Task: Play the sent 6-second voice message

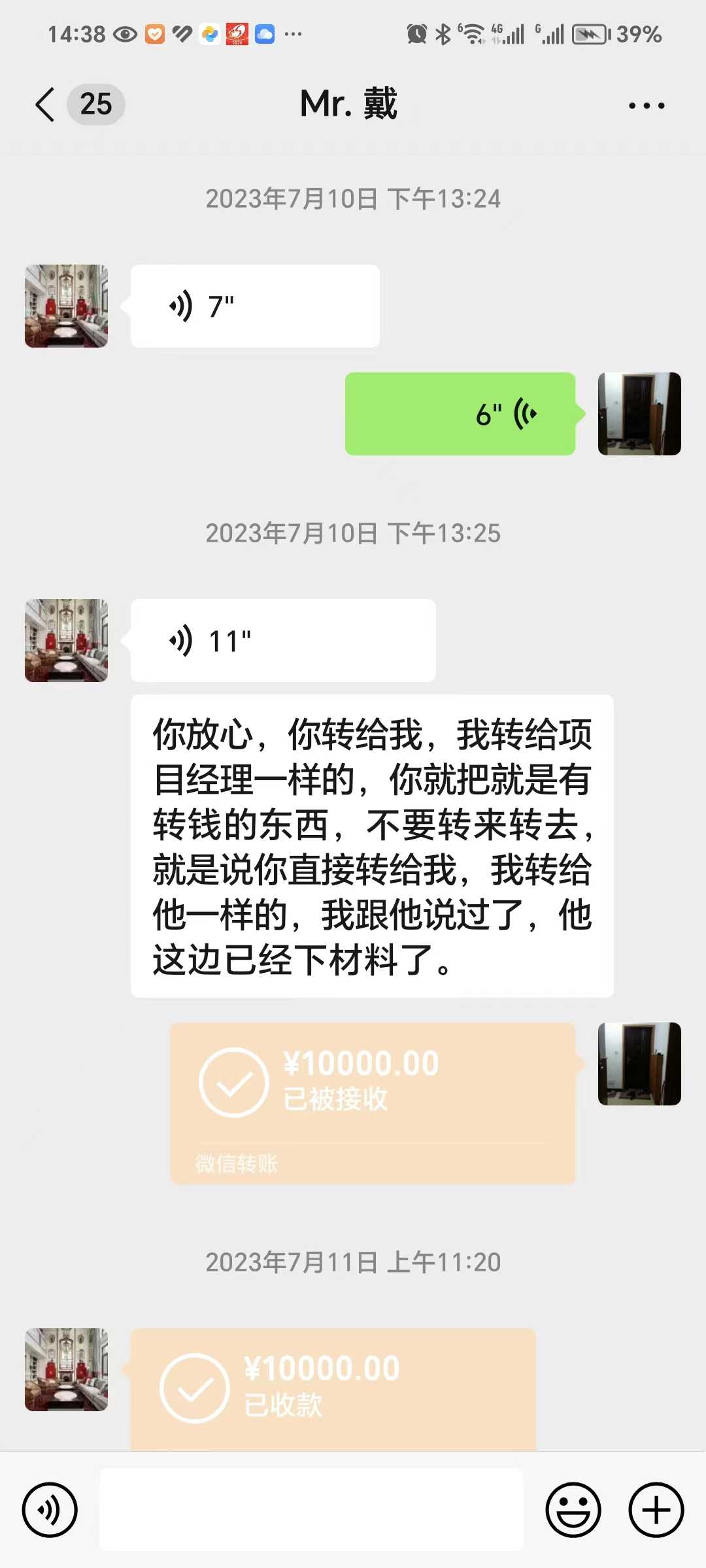Action: 460,414
